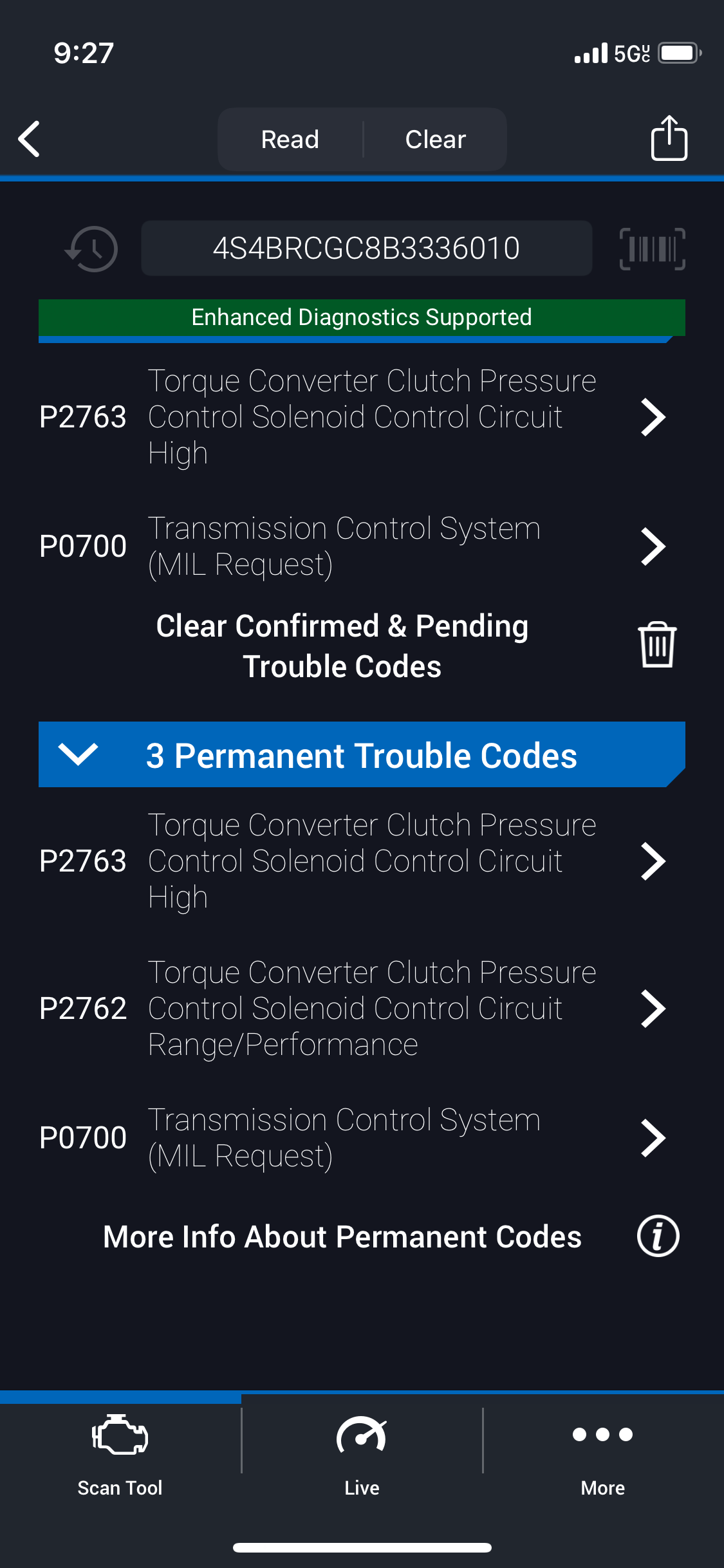Share the diagnostic report
This screenshot has width=724, height=1568.
[669, 138]
